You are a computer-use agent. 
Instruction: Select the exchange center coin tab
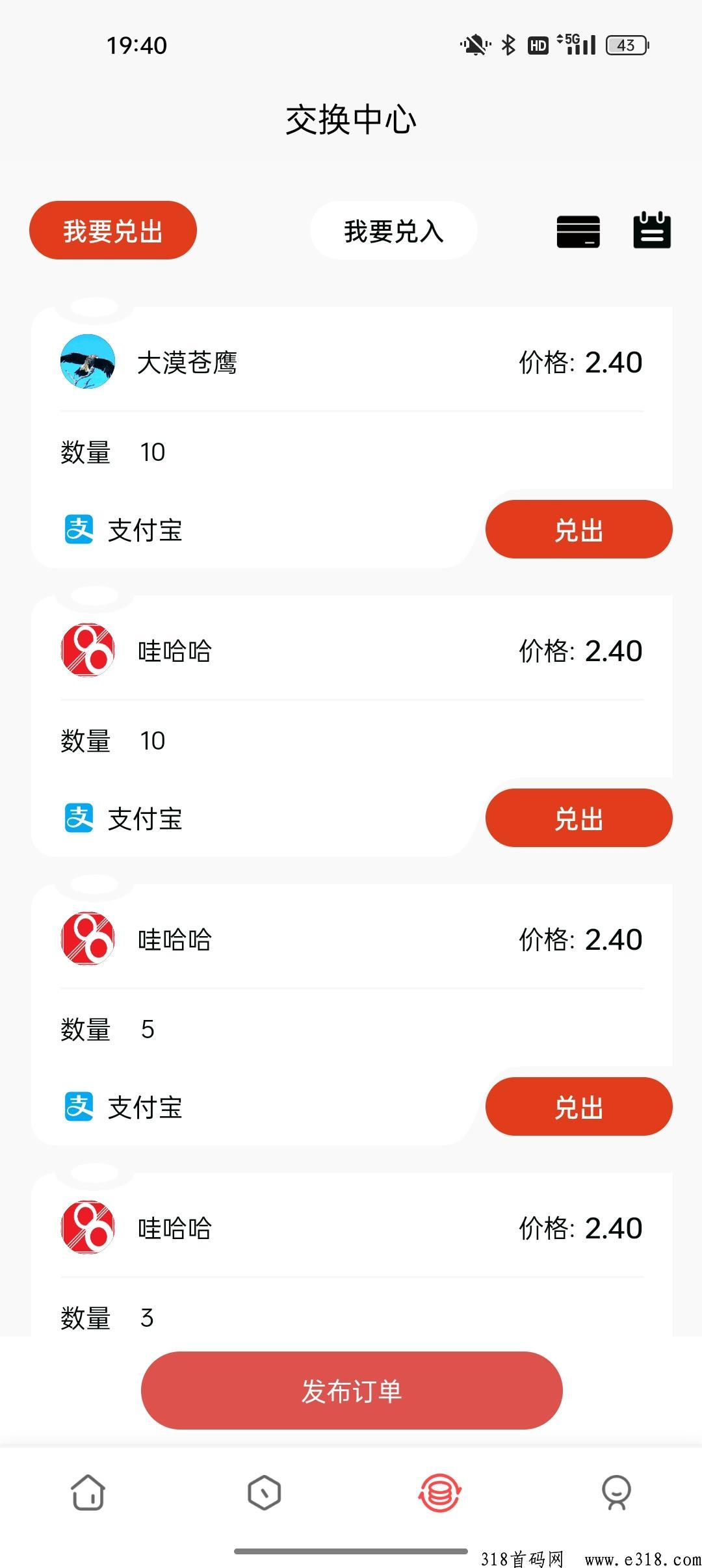[440, 1492]
